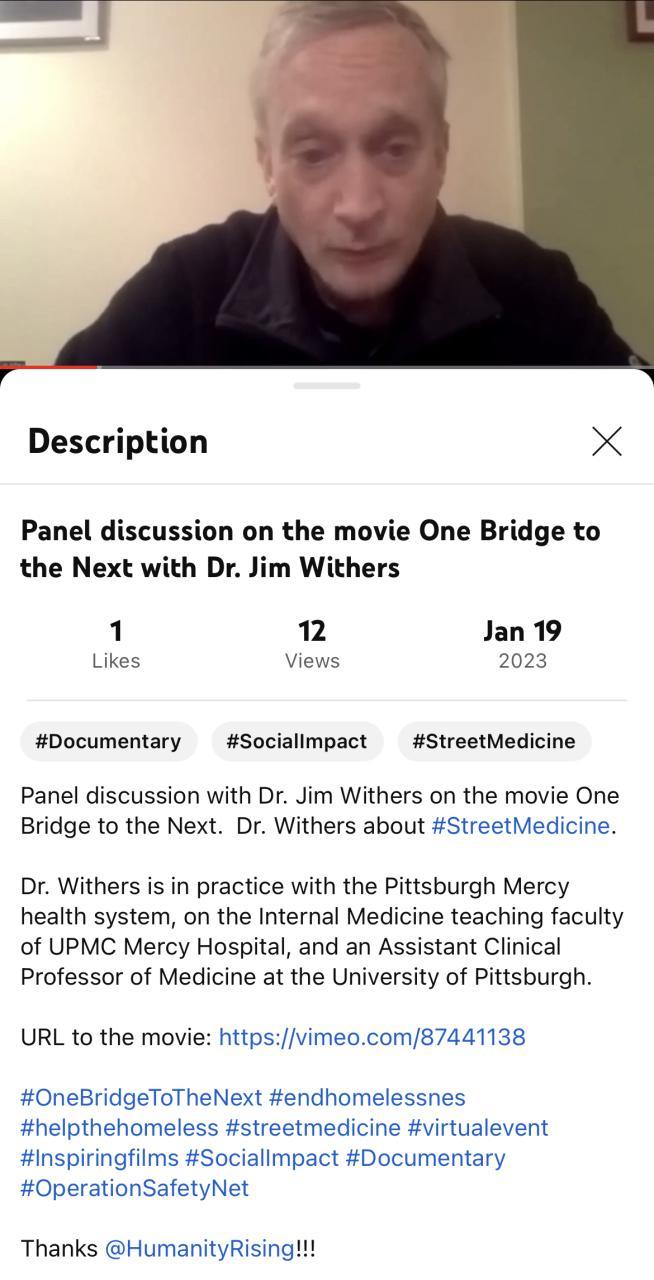
Task: Open the #endhomelessnes hashtag
Action: point(367,1097)
